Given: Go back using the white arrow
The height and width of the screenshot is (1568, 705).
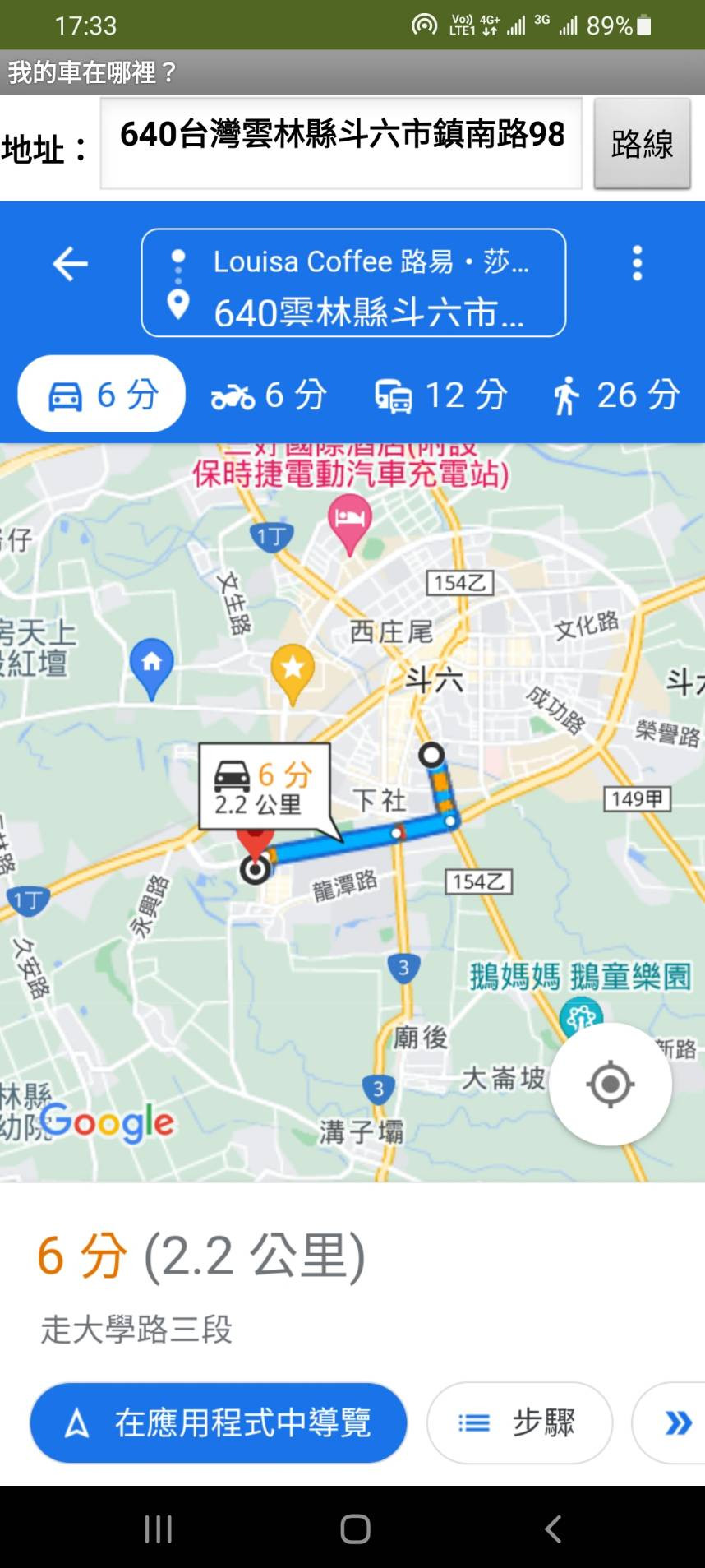Looking at the screenshot, I should click(x=70, y=264).
